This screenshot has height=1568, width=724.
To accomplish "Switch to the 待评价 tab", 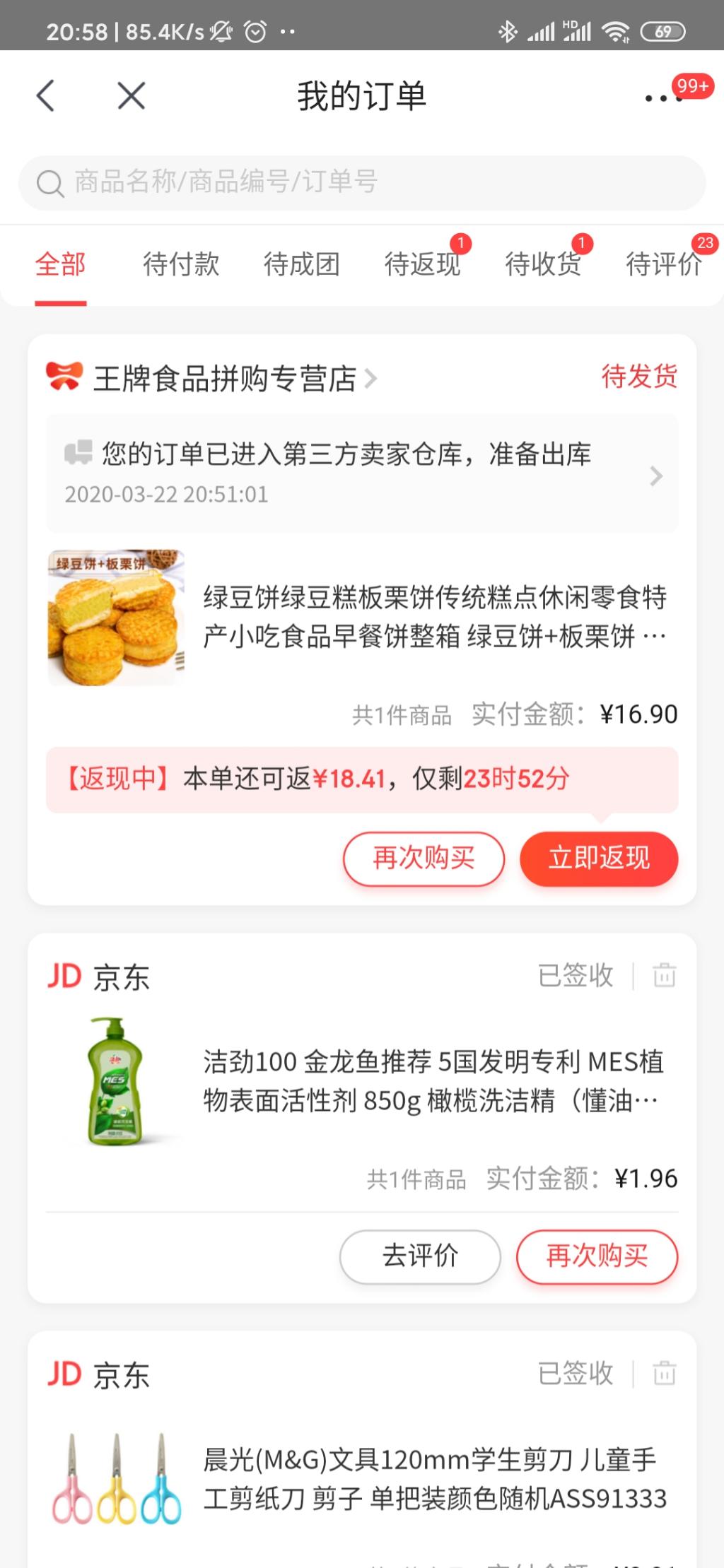I will tap(663, 264).
